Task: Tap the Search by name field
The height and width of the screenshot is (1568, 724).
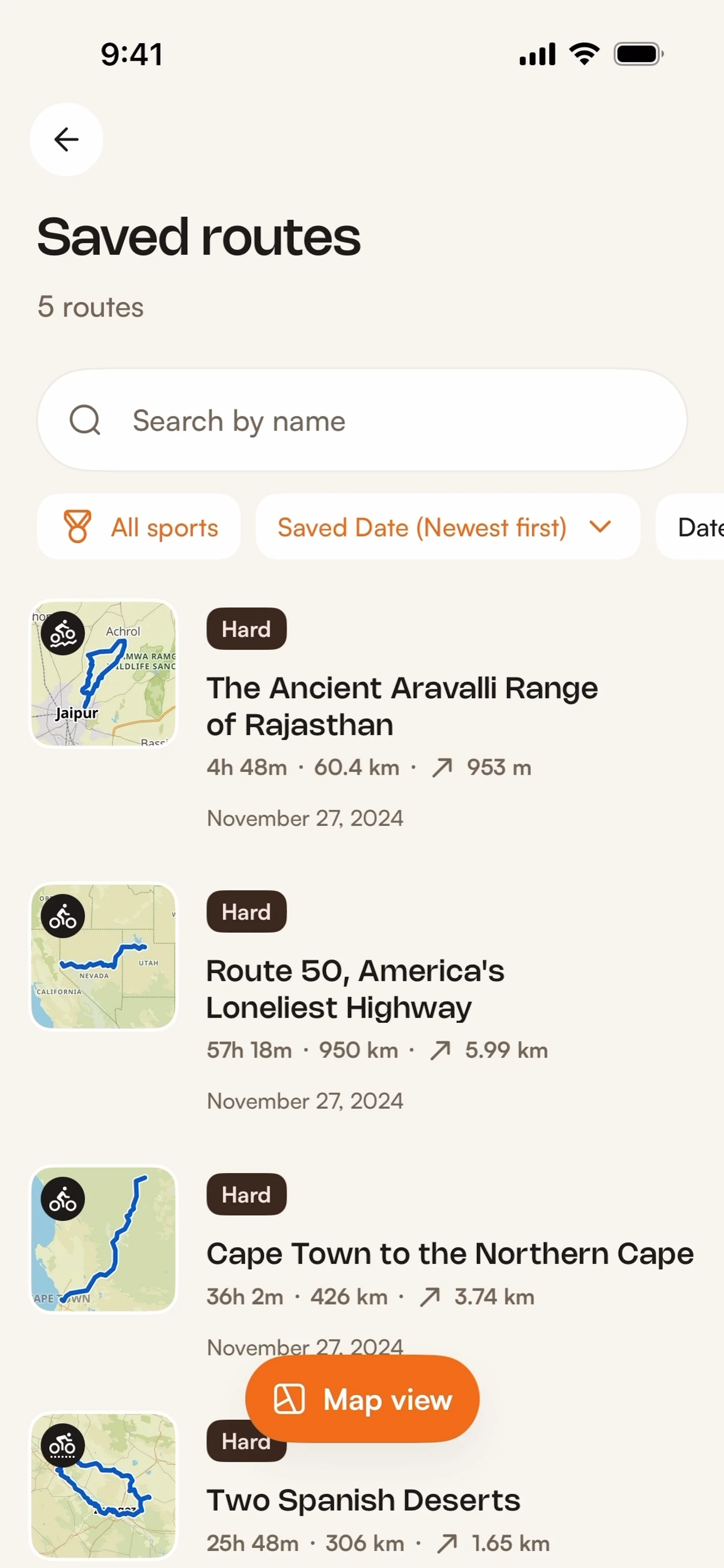Action: click(x=362, y=420)
